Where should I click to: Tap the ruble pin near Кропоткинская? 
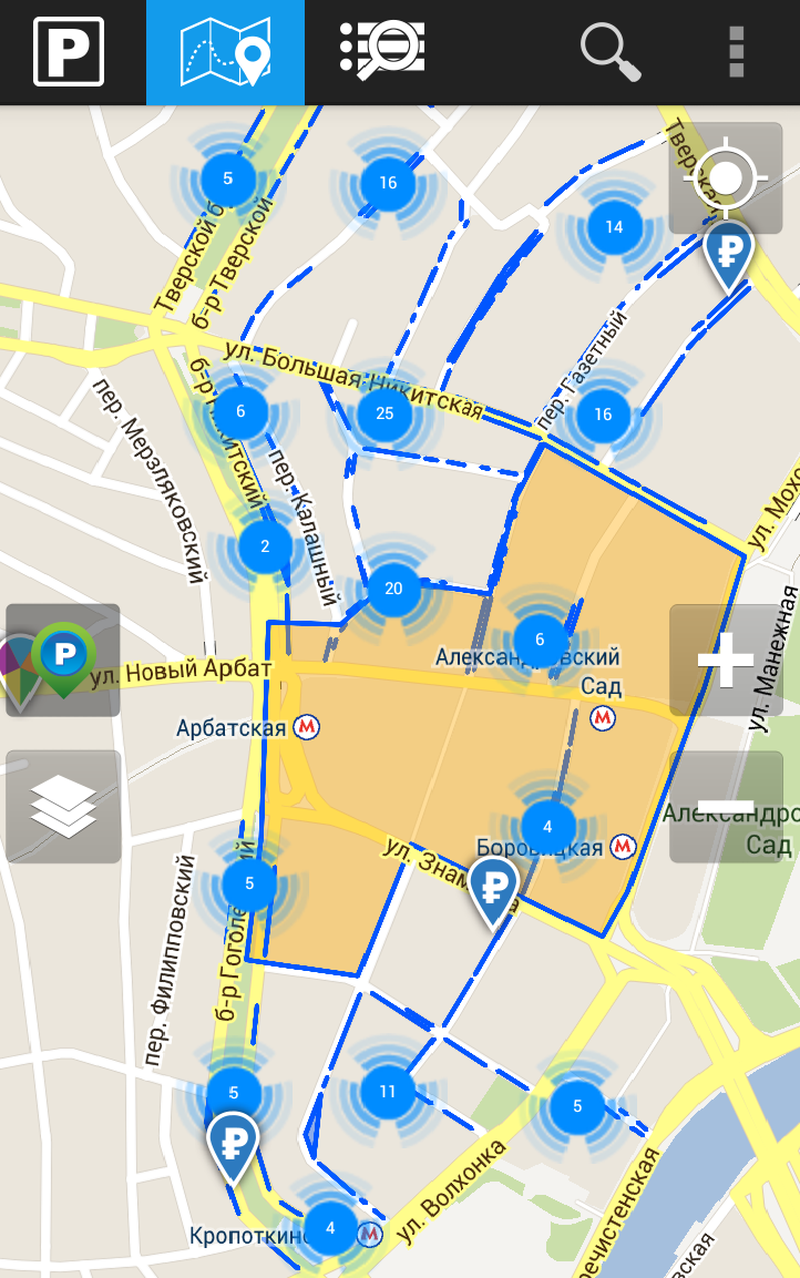pos(233,1142)
